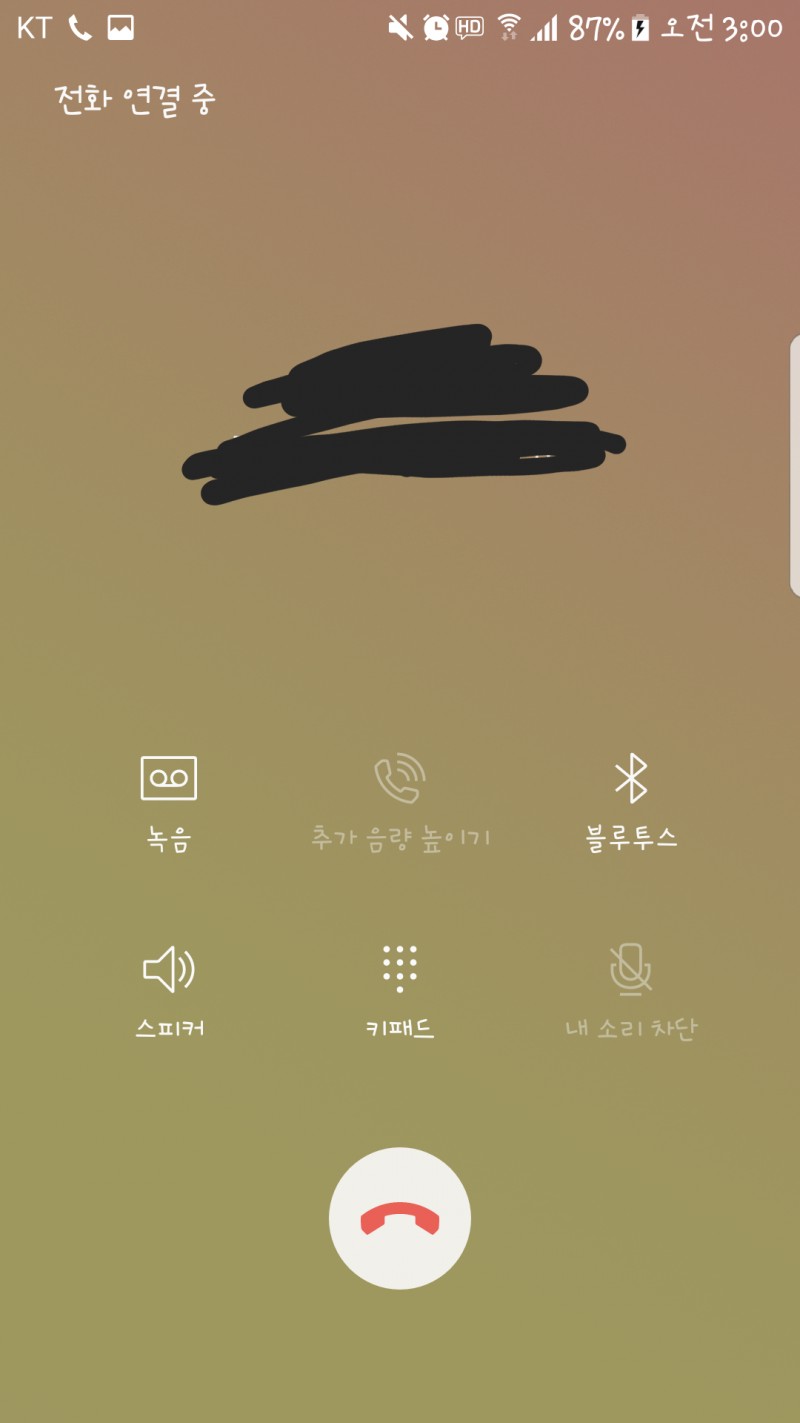Open the 키패드 dial pad icon
The image size is (800, 1423).
click(x=400, y=968)
